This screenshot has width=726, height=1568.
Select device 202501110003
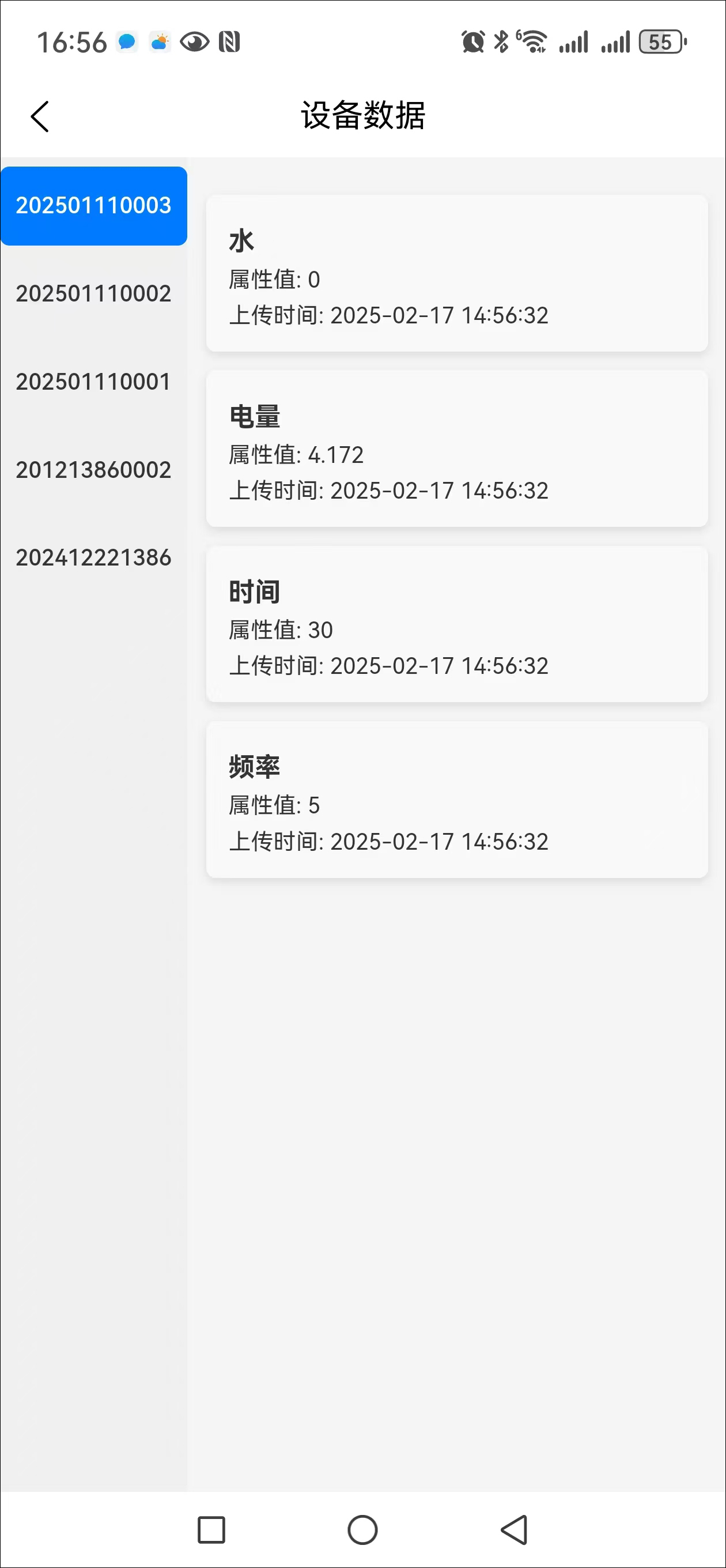(94, 206)
